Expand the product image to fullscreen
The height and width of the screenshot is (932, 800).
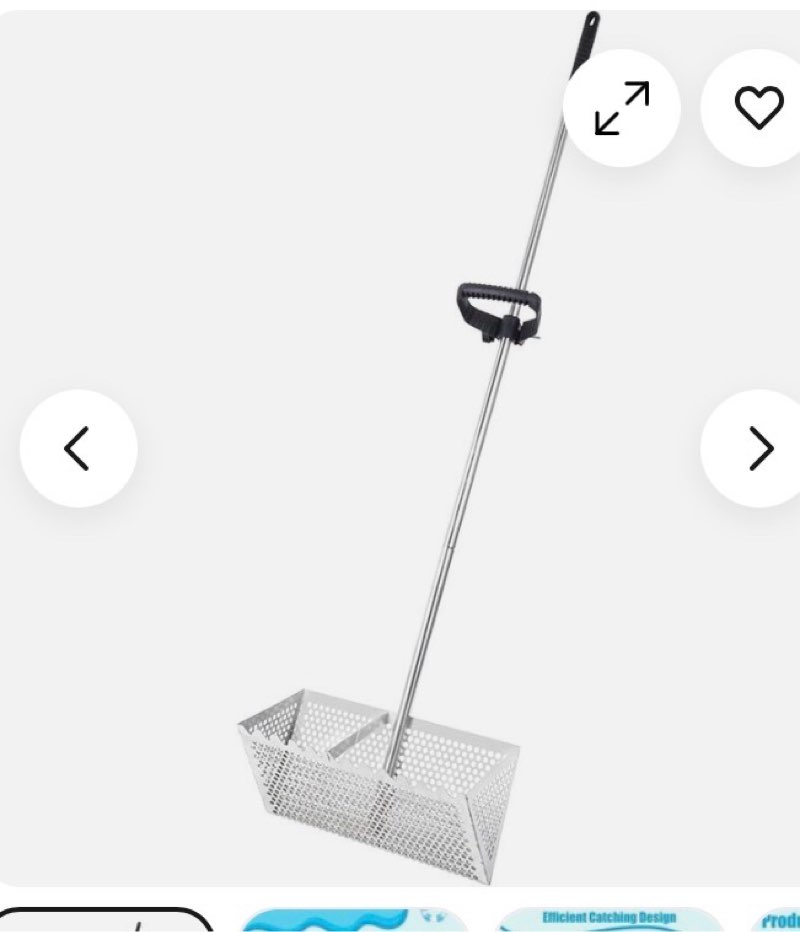(621, 108)
